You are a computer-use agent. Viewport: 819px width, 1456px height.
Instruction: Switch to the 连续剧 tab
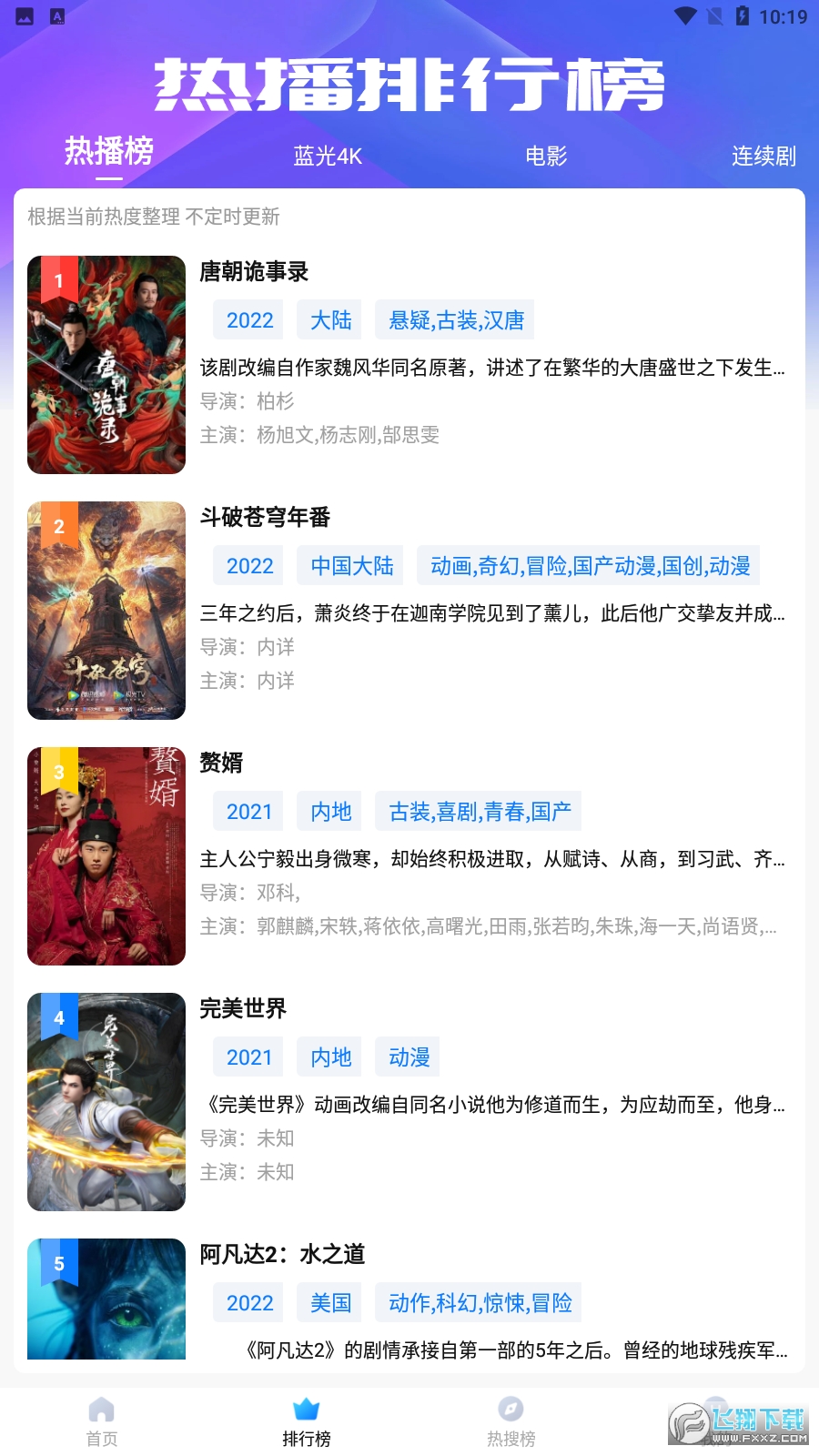763,157
